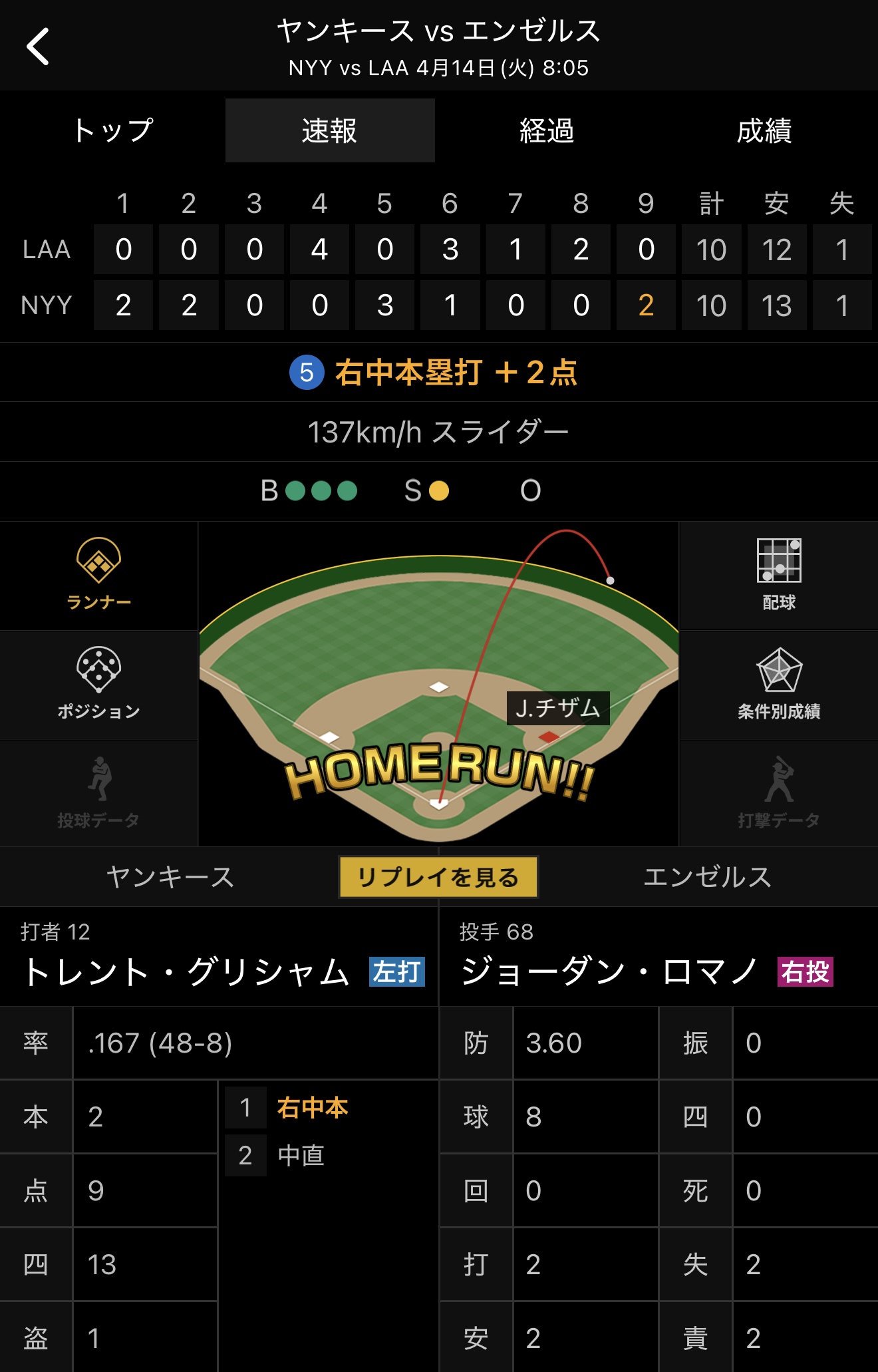Switch to the トップ tab

point(113,130)
